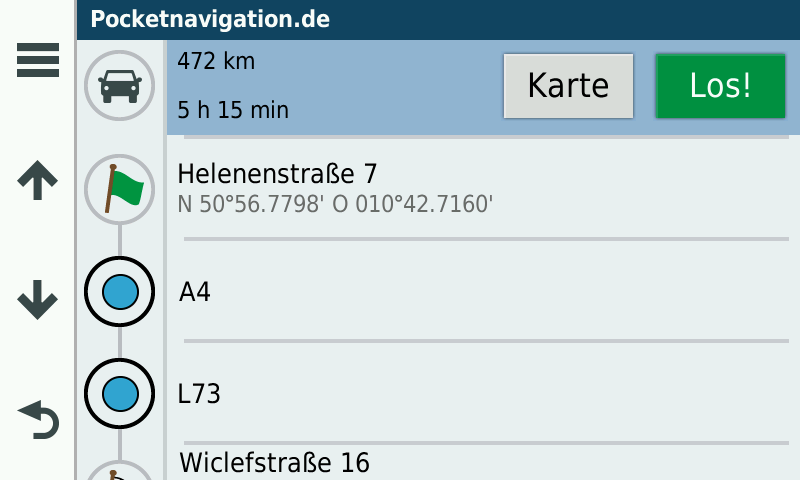Image resolution: width=800 pixels, height=480 pixels.
Task: Open the car transport mode icon
Action: (x=119, y=86)
